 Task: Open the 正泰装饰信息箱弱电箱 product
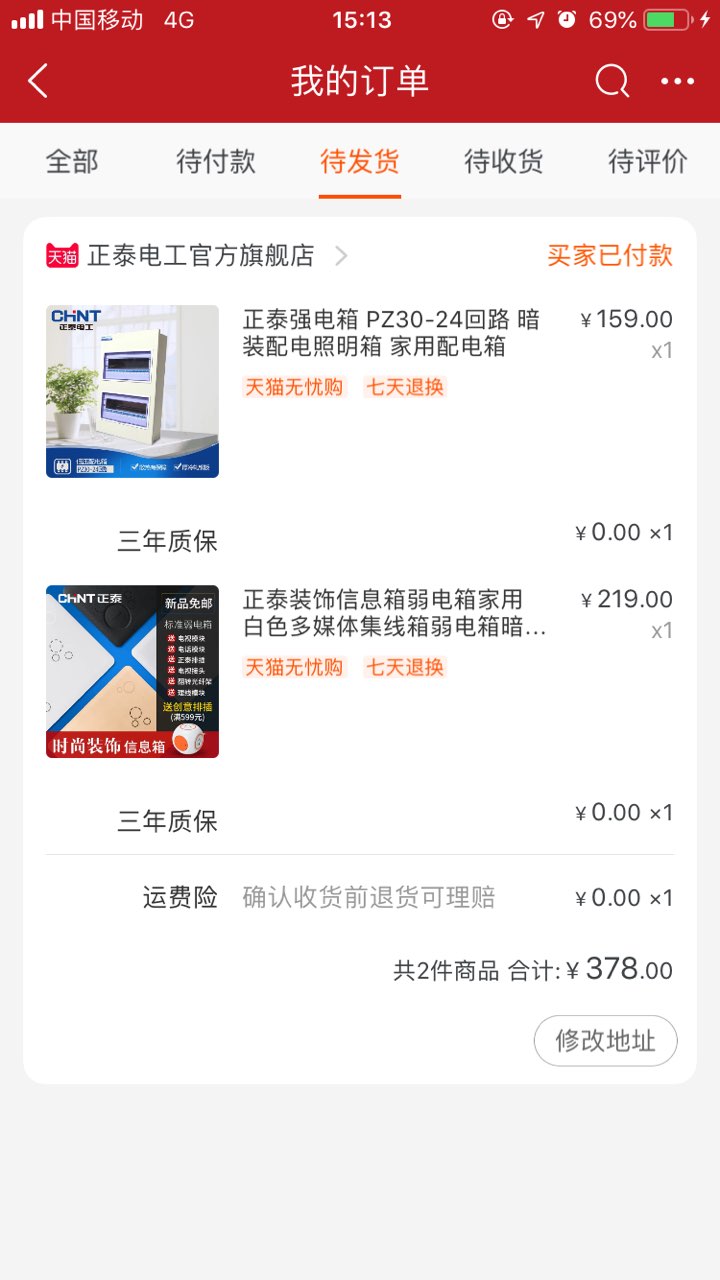tap(394, 613)
